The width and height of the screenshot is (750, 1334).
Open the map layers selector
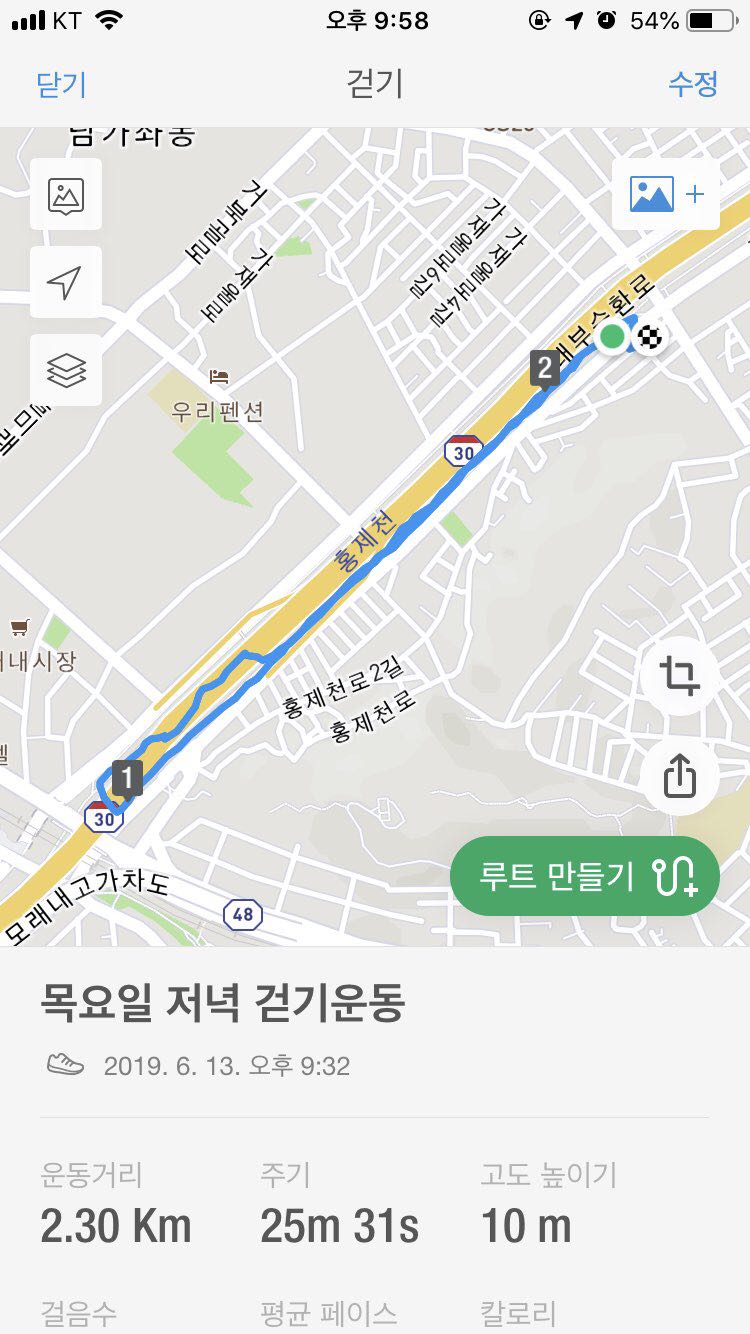(x=66, y=371)
